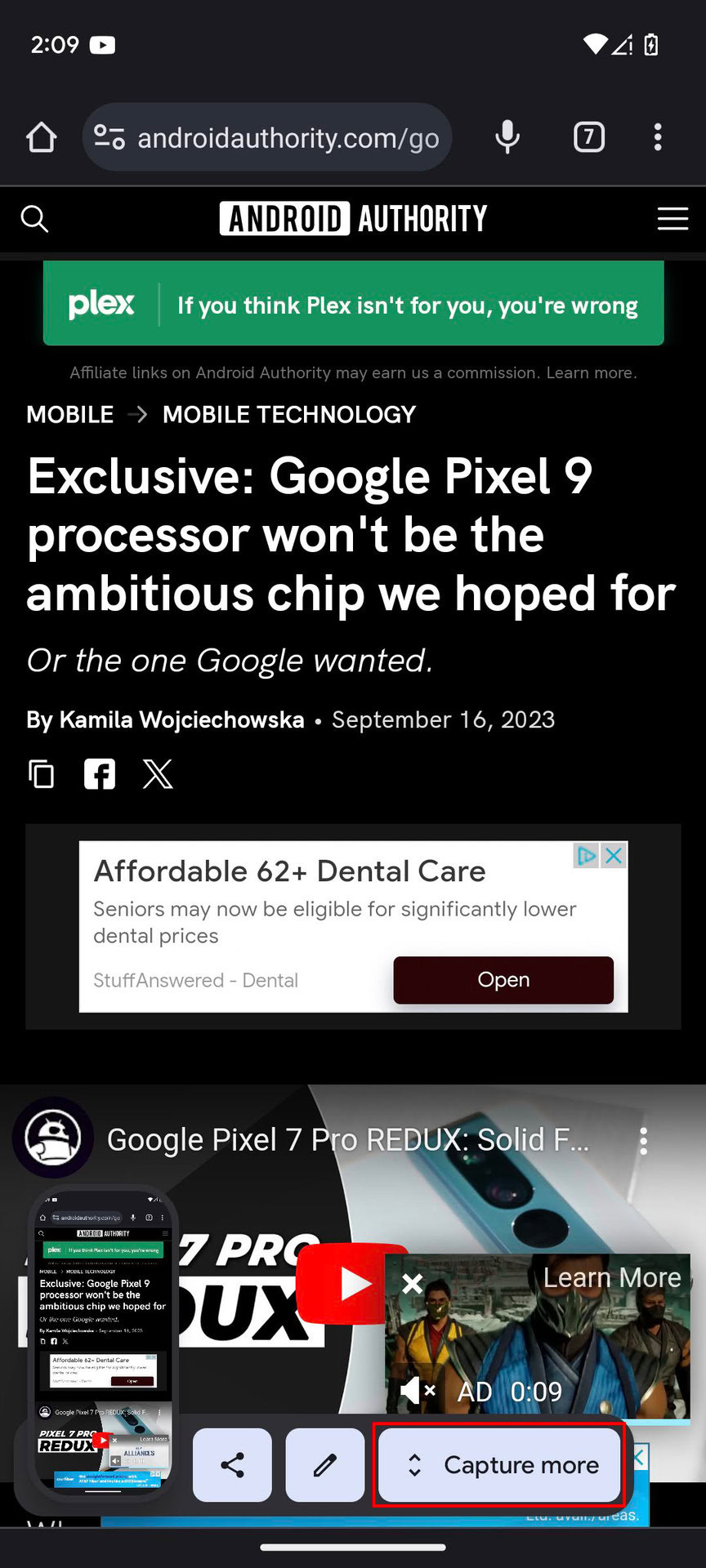The height and width of the screenshot is (1568, 706).
Task: Close the dental care ad
Action: (x=614, y=856)
